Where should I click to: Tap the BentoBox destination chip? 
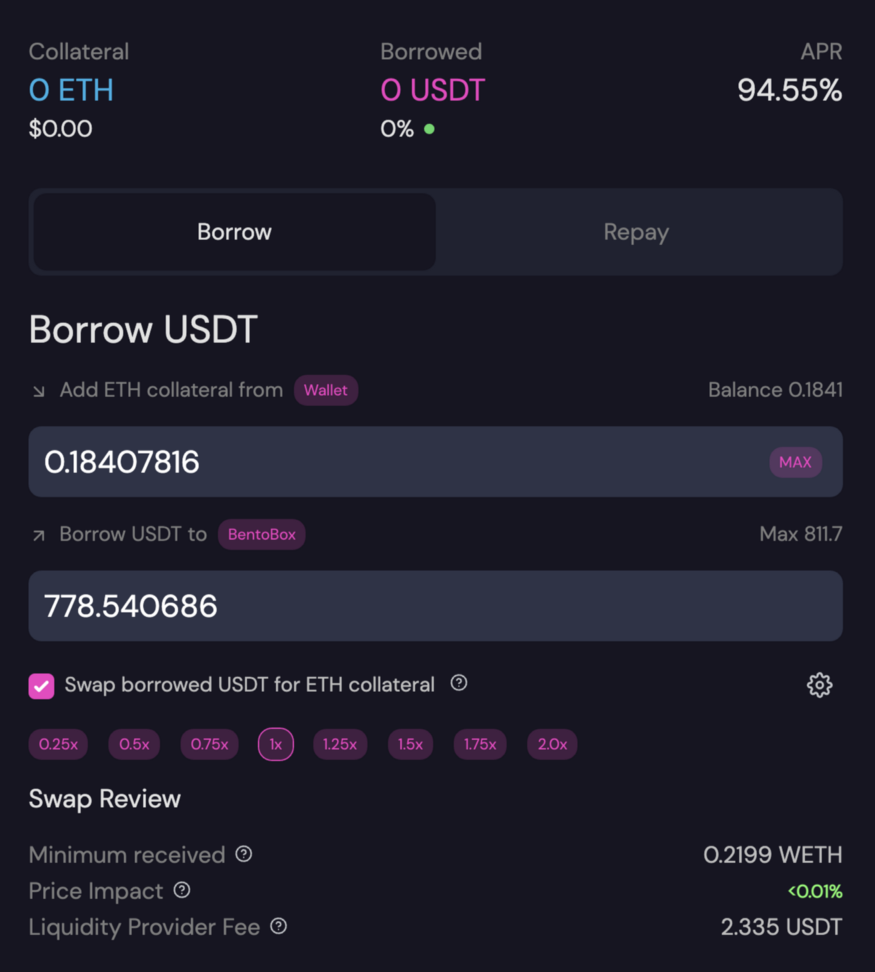pyautogui.click(x=262, y=534)
